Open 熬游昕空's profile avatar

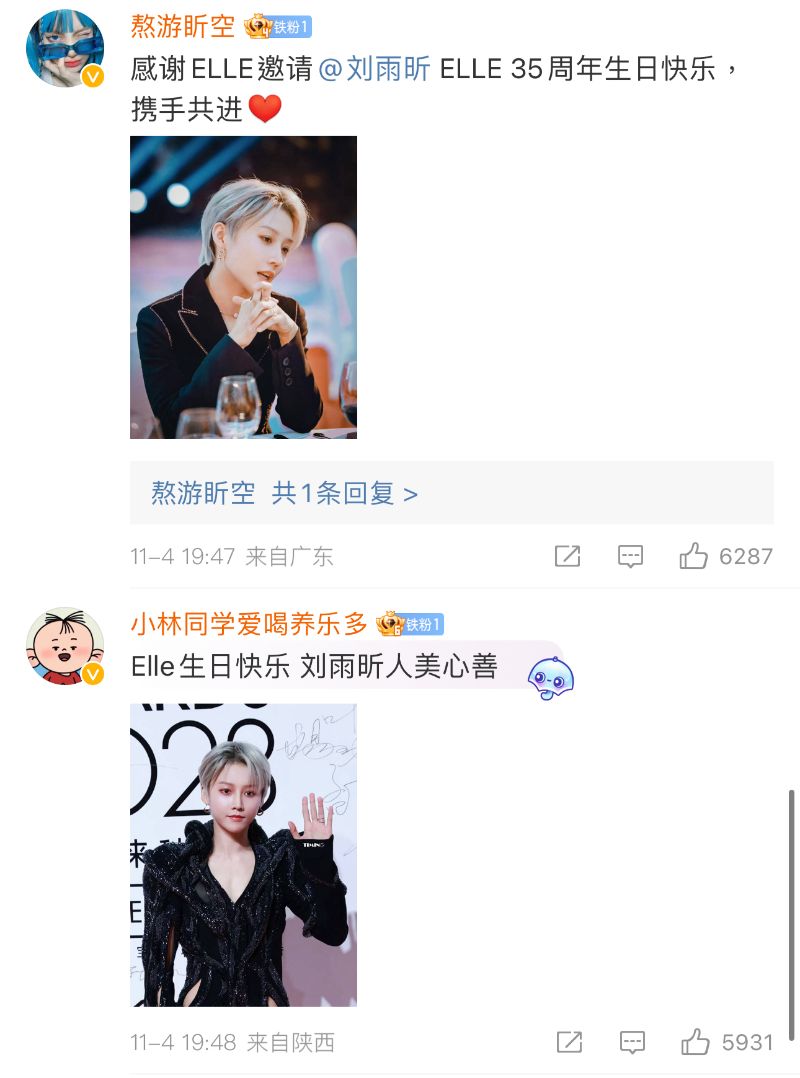pyautogui.click(x=64, y=49)
